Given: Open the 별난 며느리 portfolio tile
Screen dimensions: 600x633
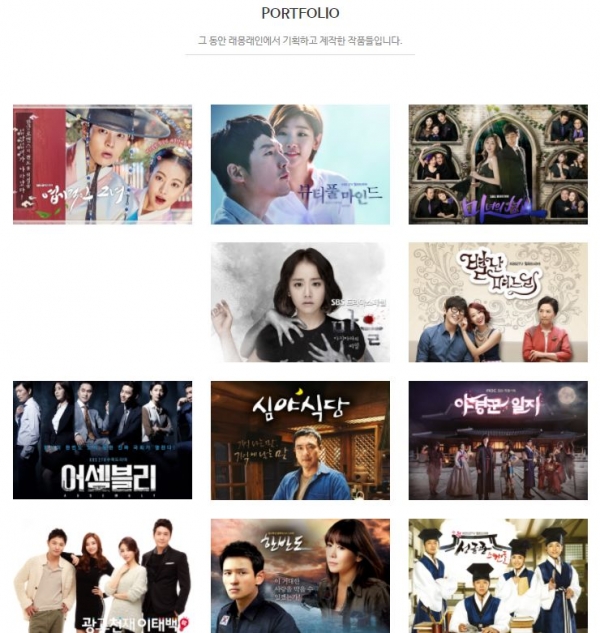Looking at the screenshot, I should click(498, 302).
